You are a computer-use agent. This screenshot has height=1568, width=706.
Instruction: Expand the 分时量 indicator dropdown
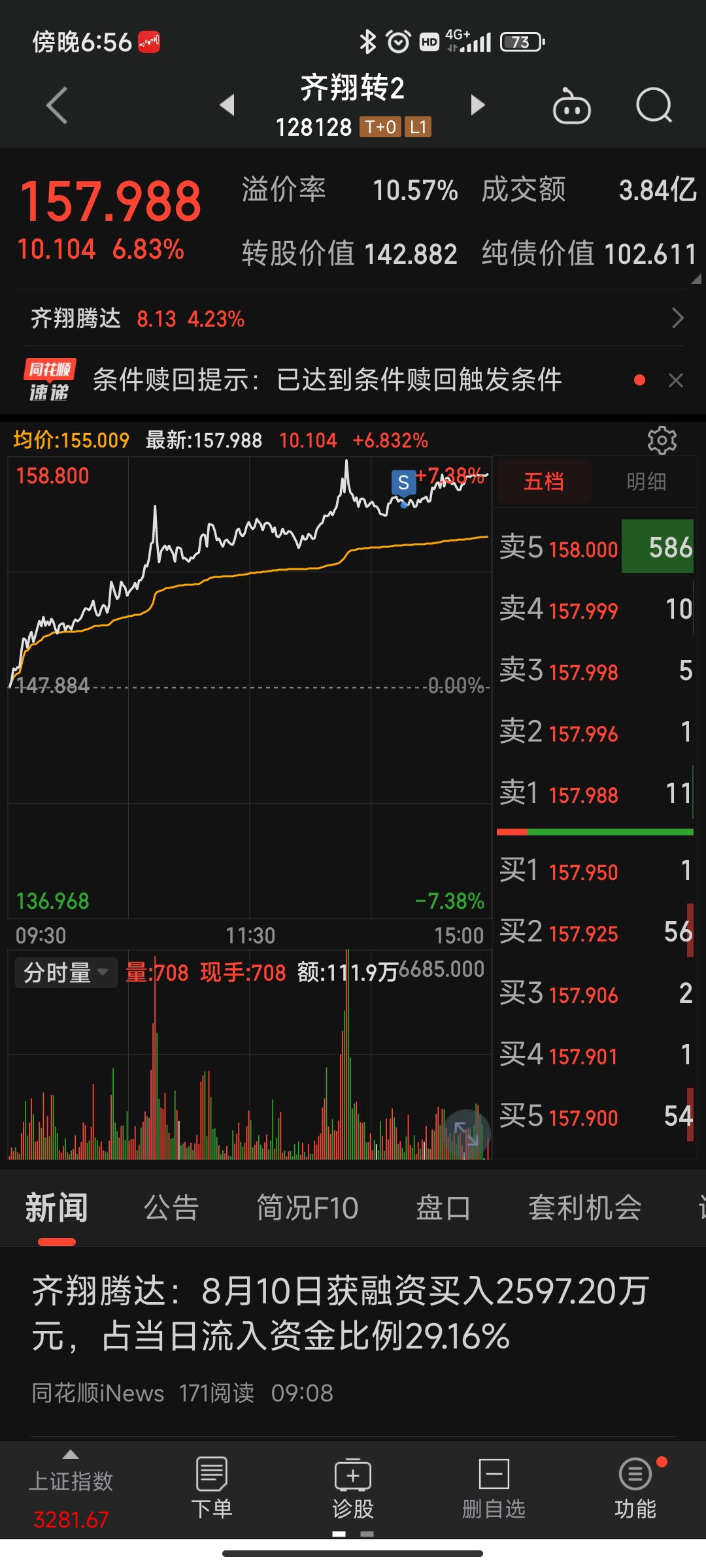point(65,973)
